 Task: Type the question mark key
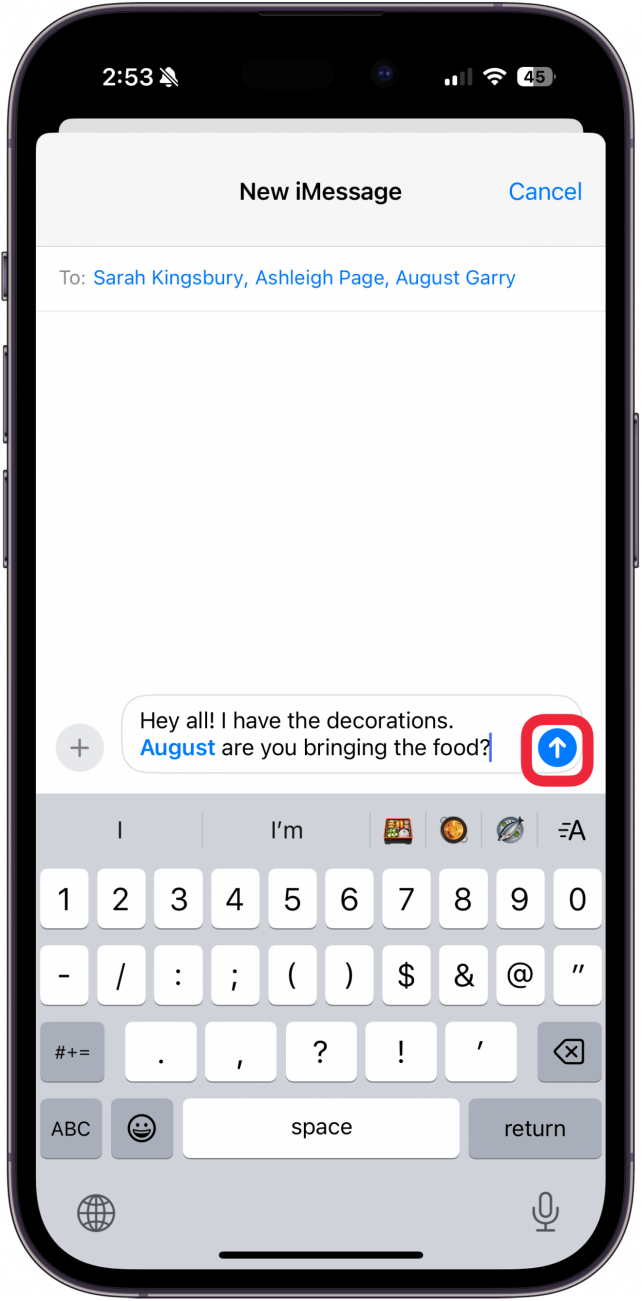320,1051
